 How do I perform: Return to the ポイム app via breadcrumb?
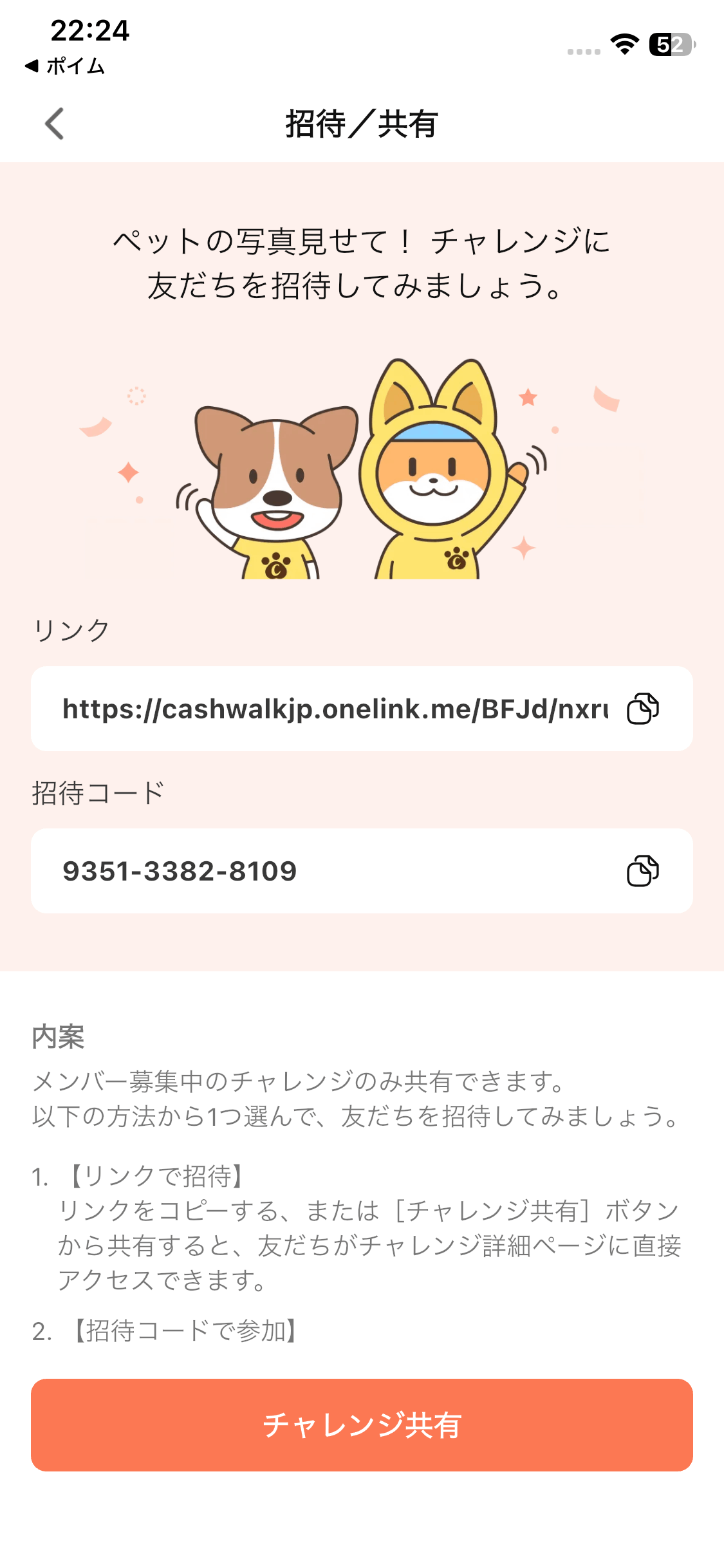point(64,66)
